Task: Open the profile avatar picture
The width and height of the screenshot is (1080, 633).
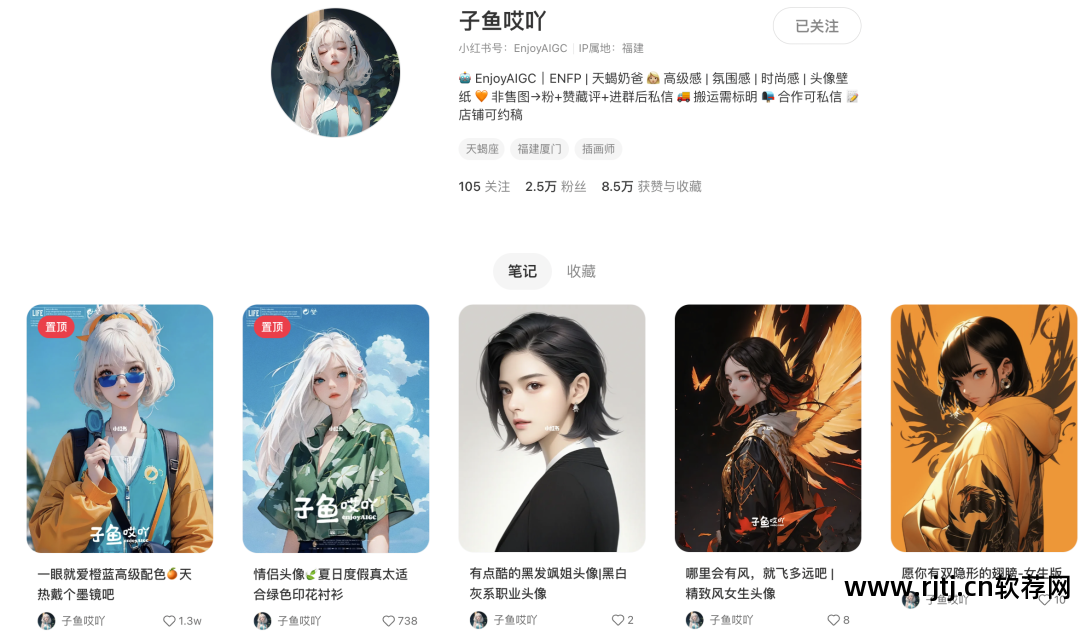Action: click(x=335, y=73)
